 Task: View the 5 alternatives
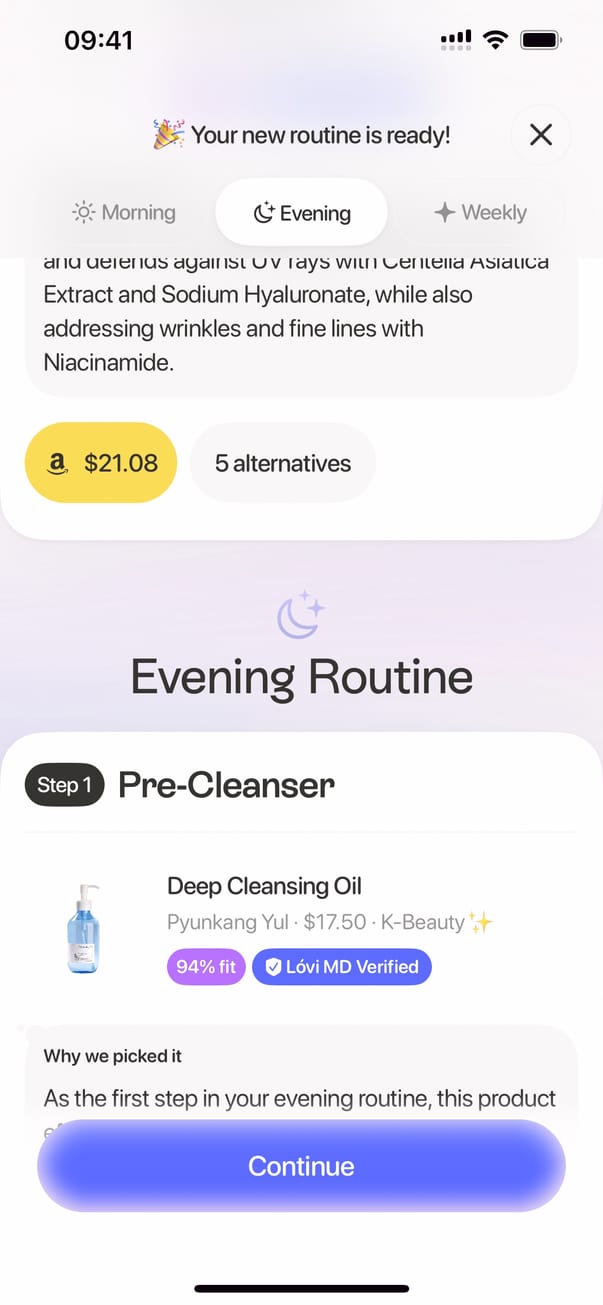coord(283,463)
